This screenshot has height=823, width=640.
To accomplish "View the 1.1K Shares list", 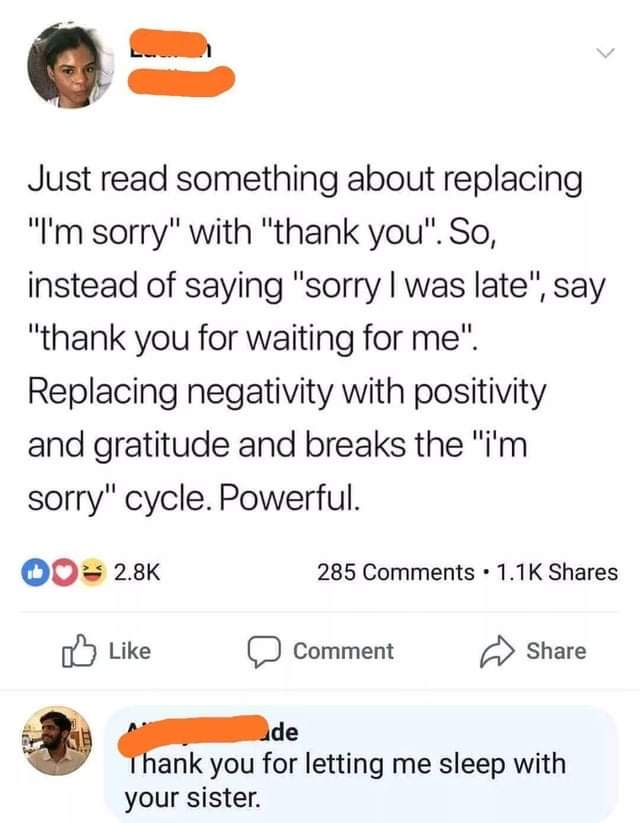I will tap(557, 573).
